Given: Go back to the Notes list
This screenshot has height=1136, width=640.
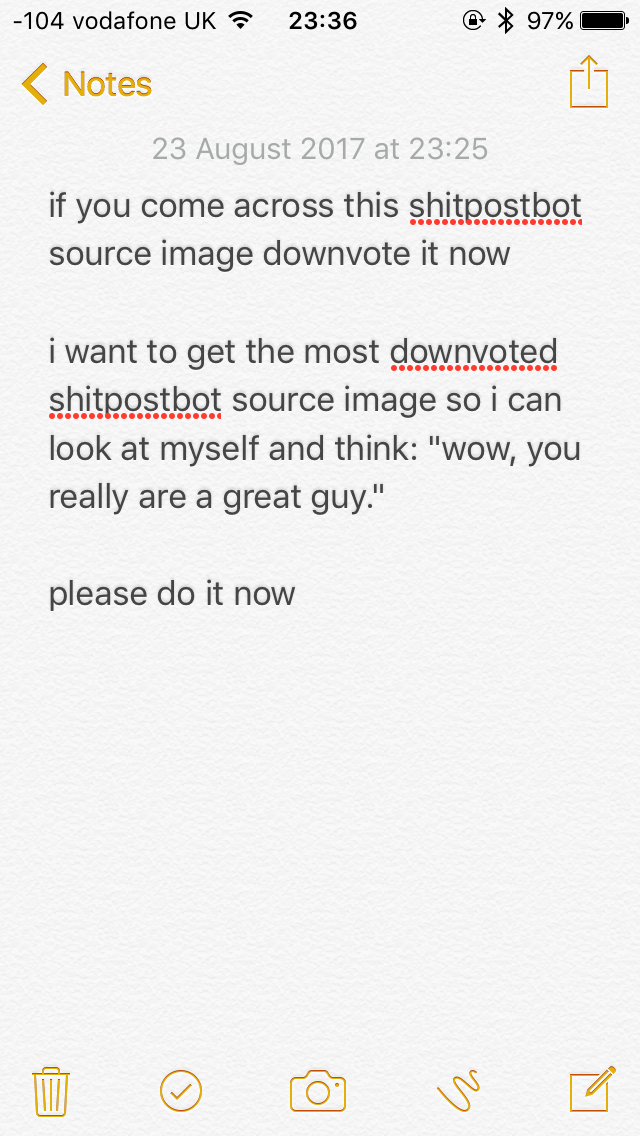Looking at the screenshot, I should 86,84.
